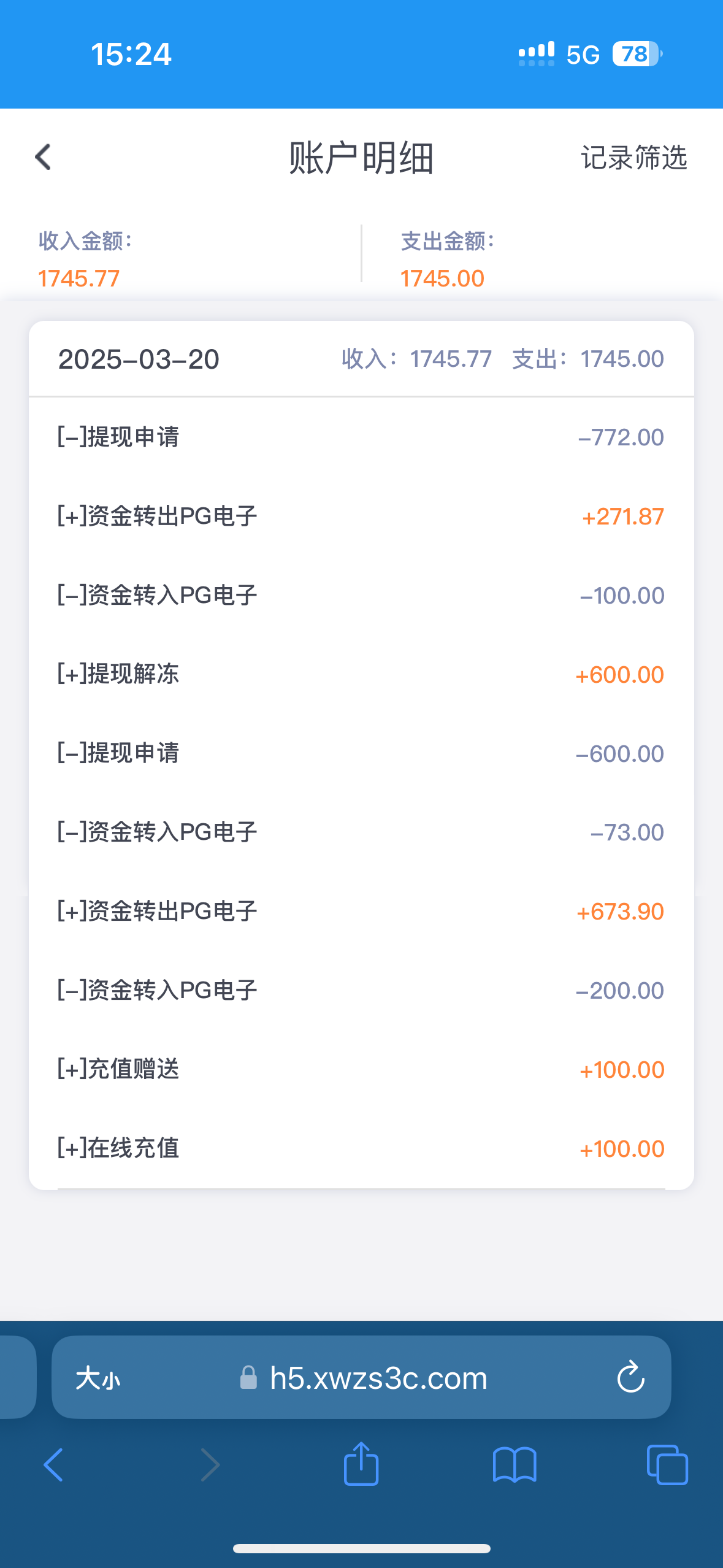Go back from the 账户明细 page
723x1568 pixels.
(43, 157)
